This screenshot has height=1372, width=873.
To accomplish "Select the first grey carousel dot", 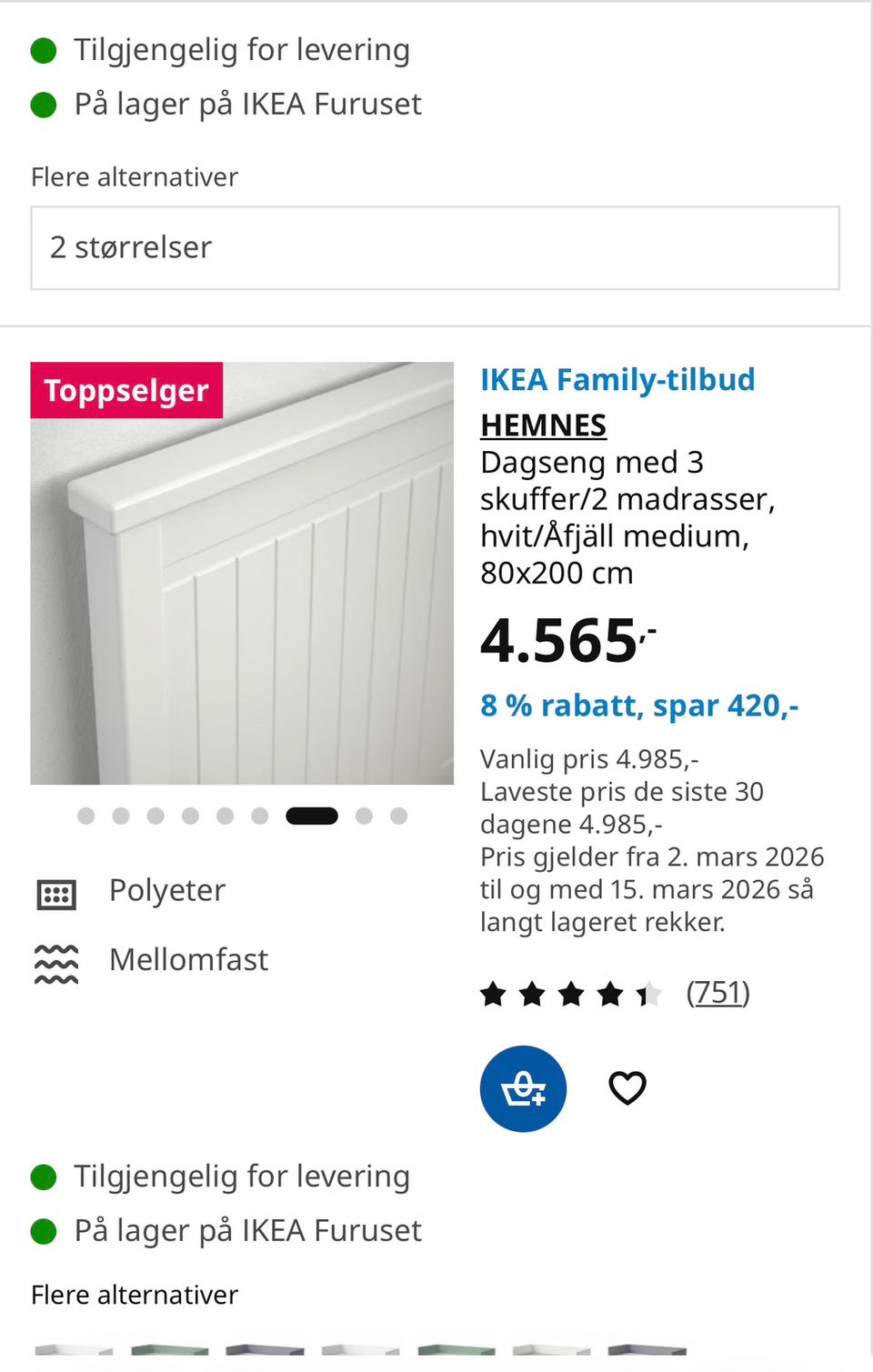I will (x=86, y=816).
